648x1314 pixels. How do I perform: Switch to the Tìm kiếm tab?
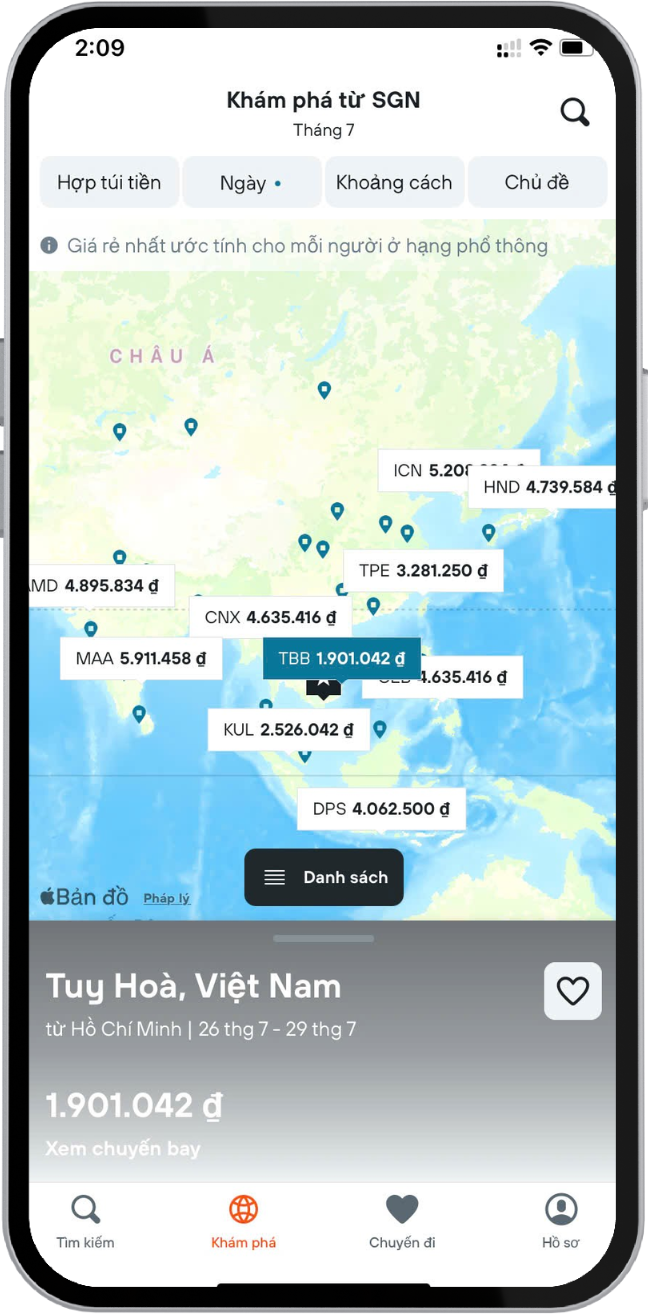[85, 1221]
